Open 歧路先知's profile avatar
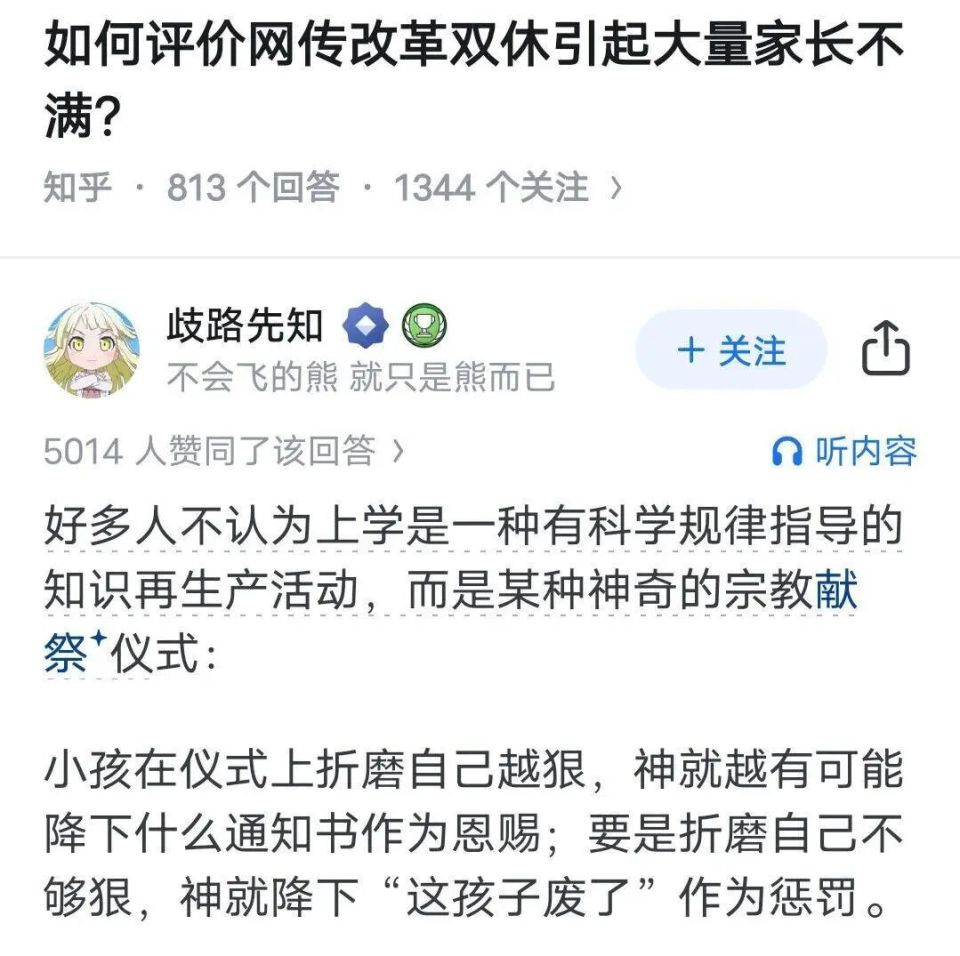Screen dimensions: 960x956 pos(91,350)
